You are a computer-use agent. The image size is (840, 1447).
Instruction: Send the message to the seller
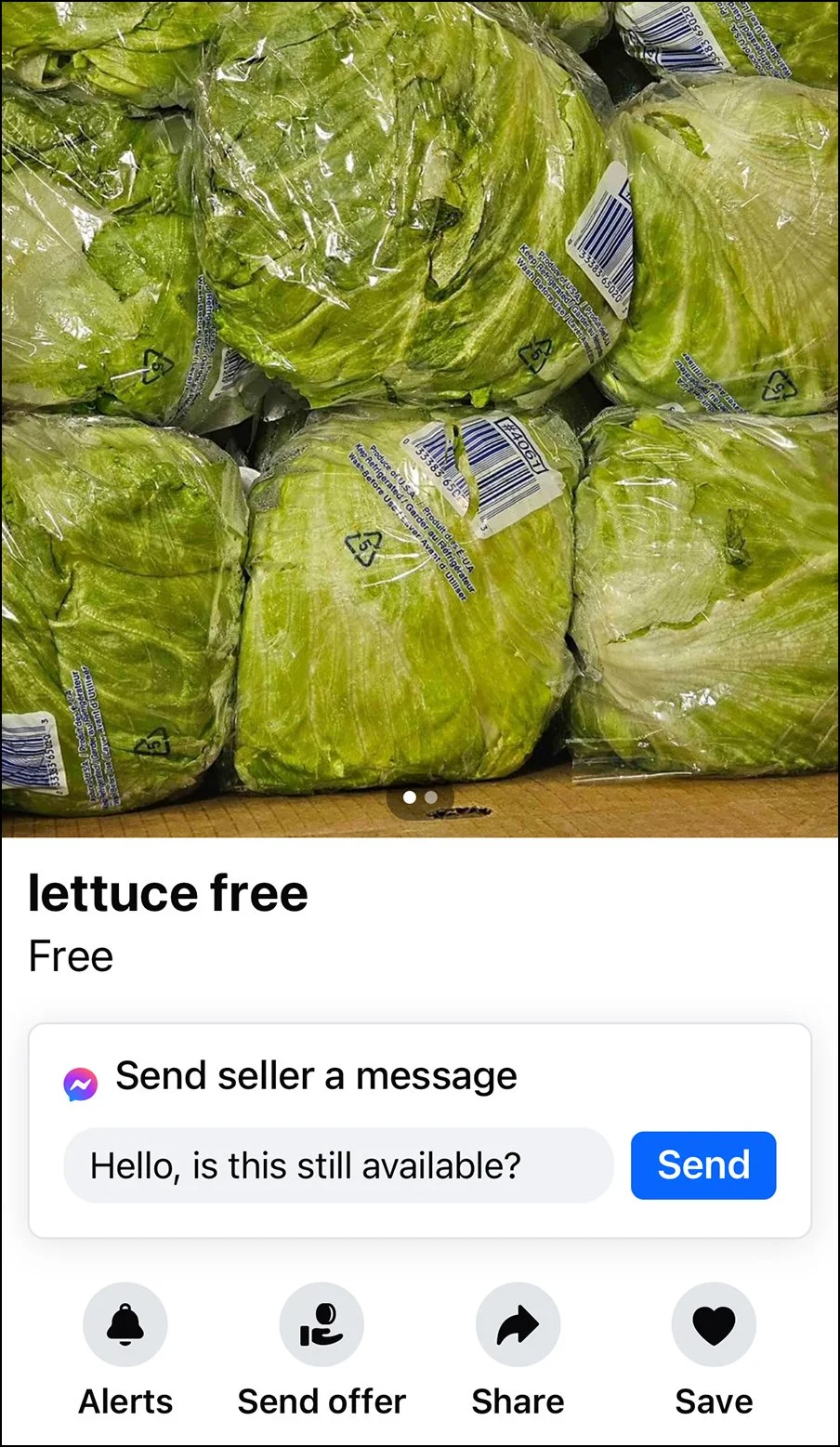[x=702, y=1164]
